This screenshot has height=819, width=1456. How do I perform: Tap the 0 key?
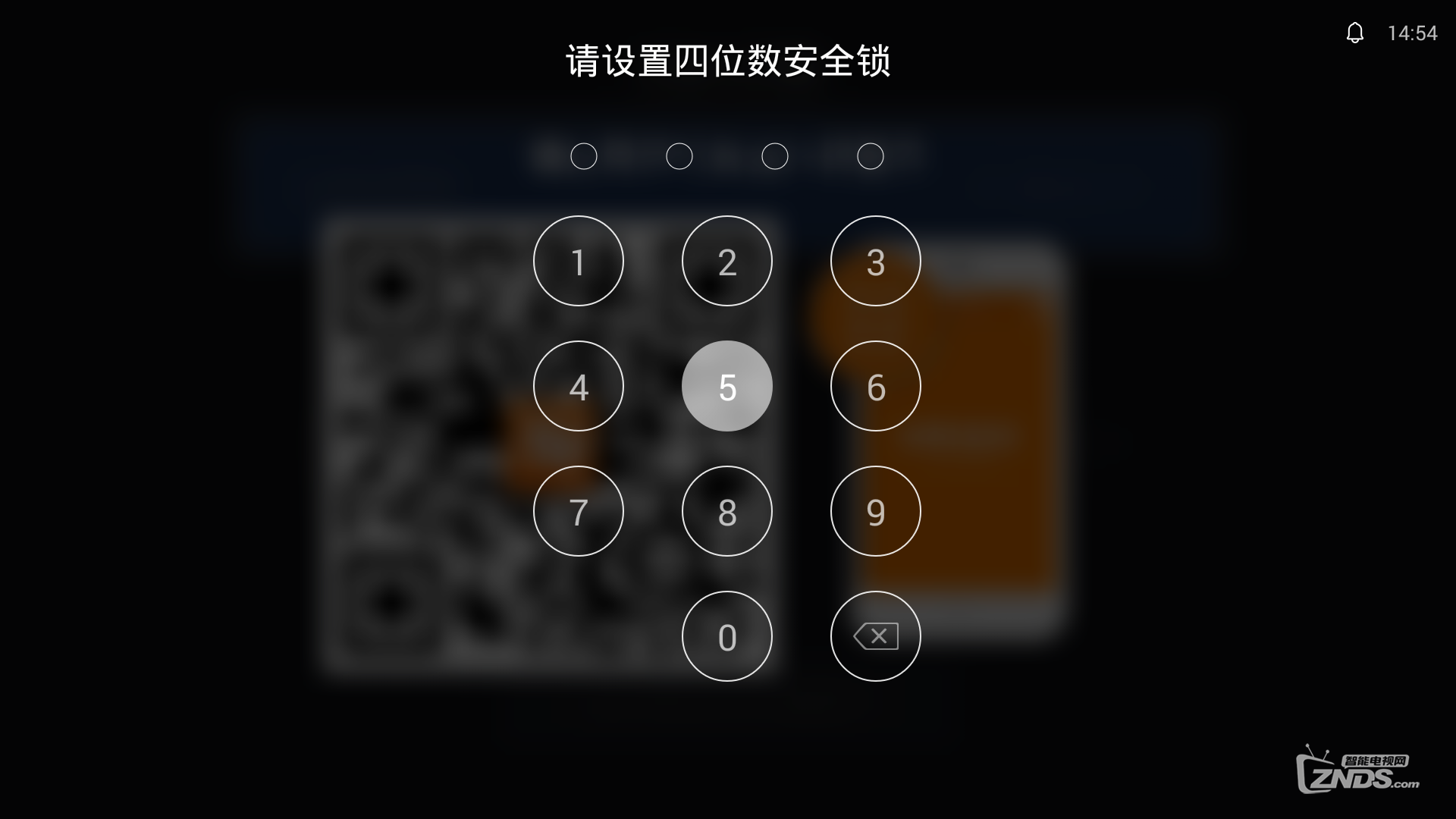(x=726, y=636)
